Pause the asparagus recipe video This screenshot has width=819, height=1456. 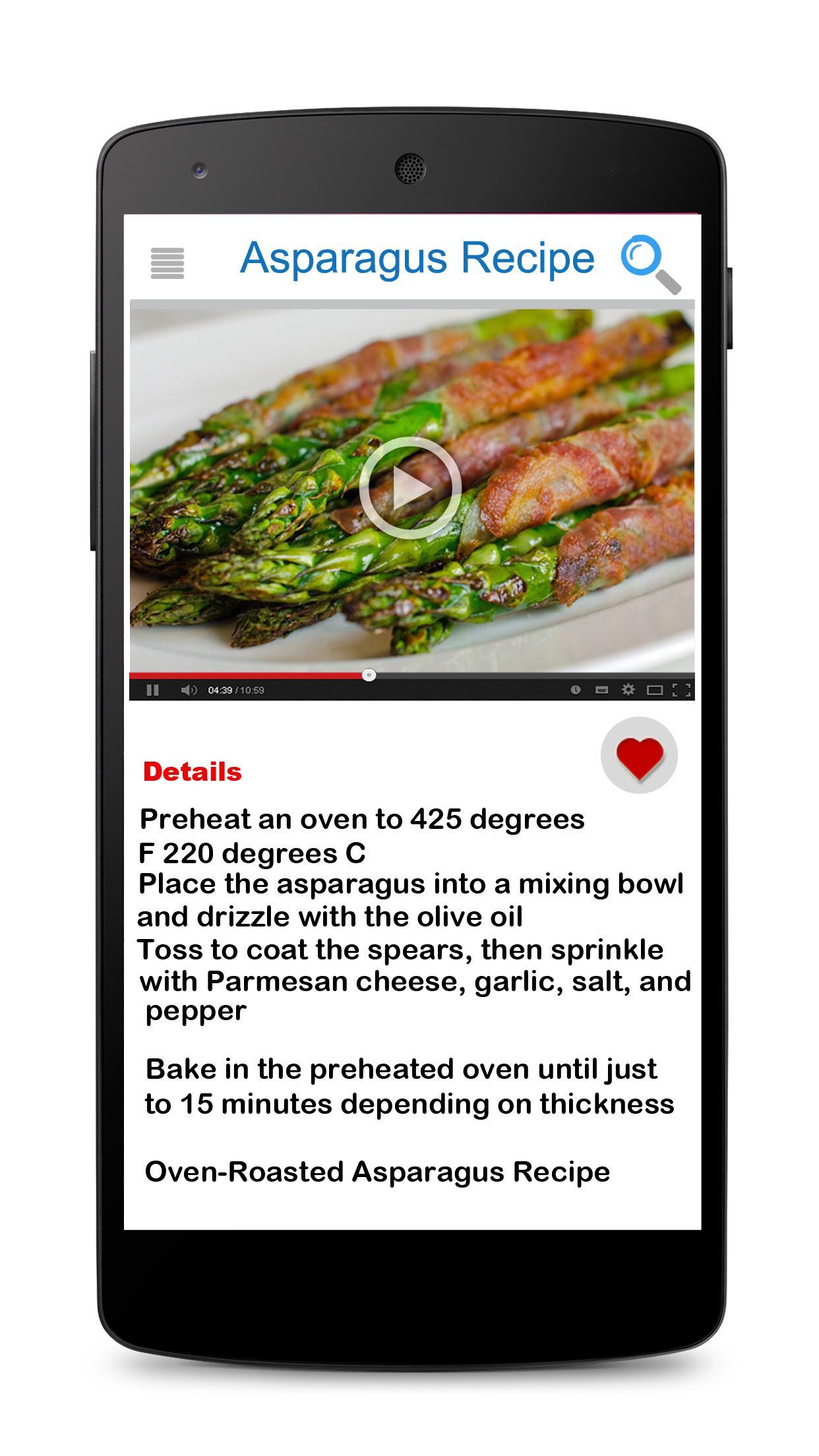pos(152,690)
